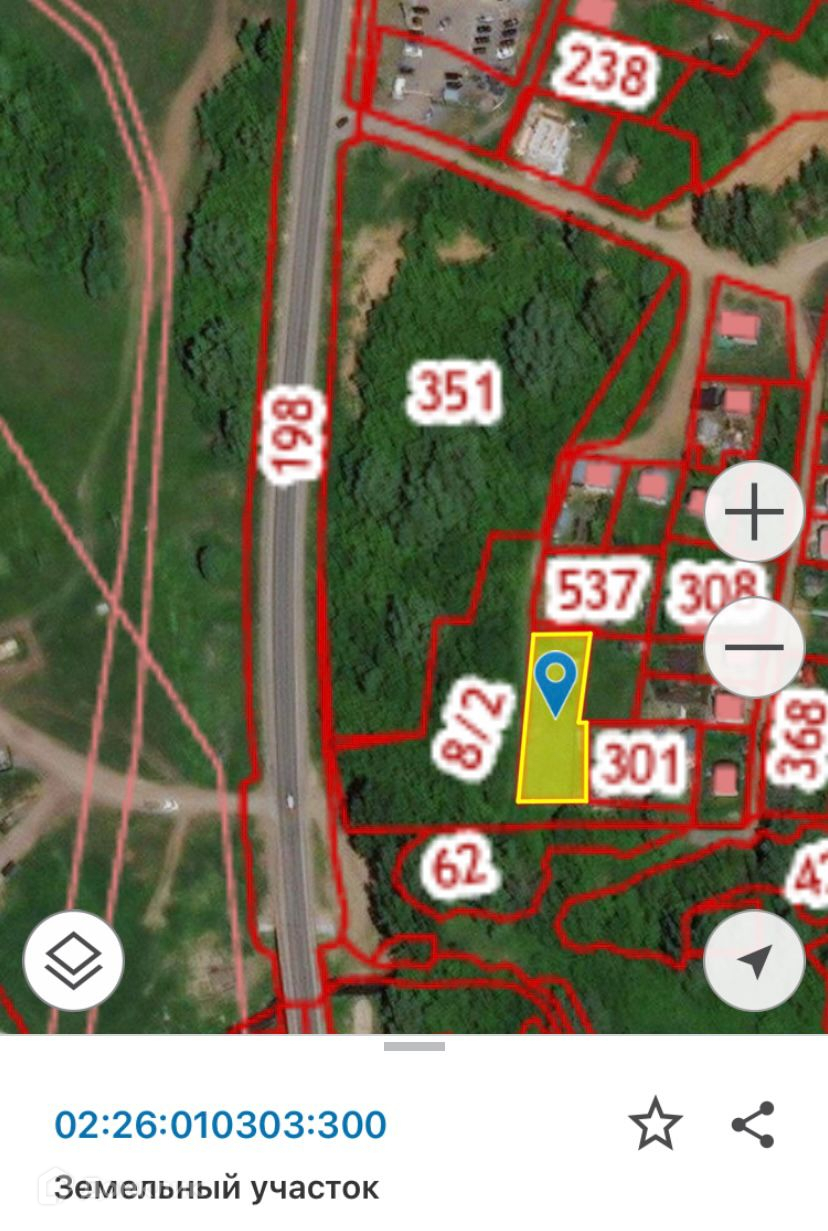Center map on my location
The image size is (828, 1231).
[x=754, y=961]
